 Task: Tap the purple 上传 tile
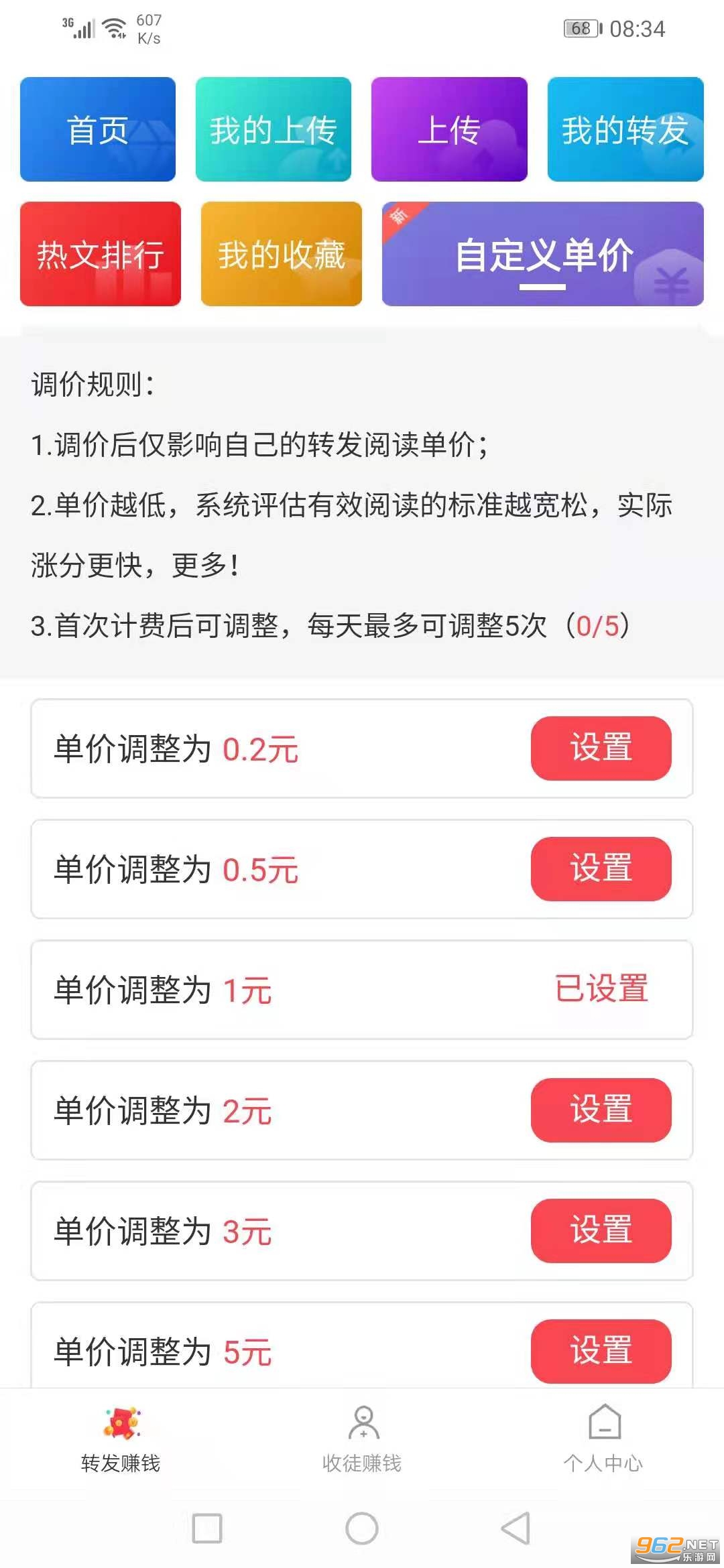coord(449,129)
